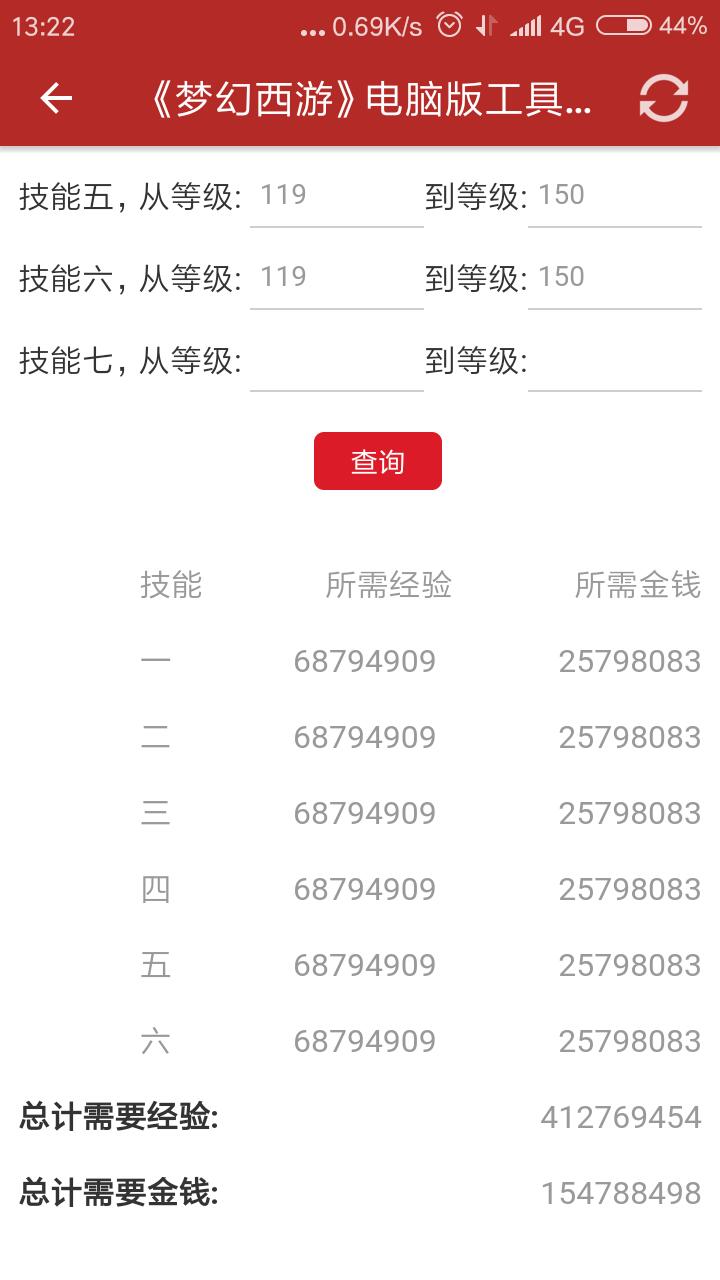Edit the 技能六 到等级 field
Viewport: 720px width, 1280px height.
(615, 278)
